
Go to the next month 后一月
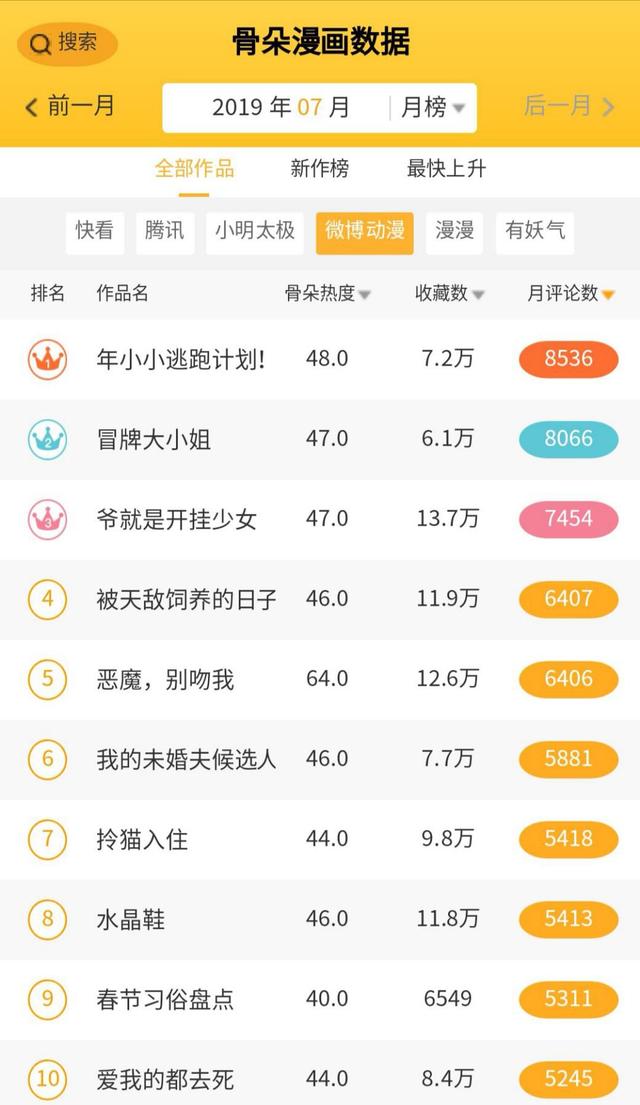coord(569,107)
